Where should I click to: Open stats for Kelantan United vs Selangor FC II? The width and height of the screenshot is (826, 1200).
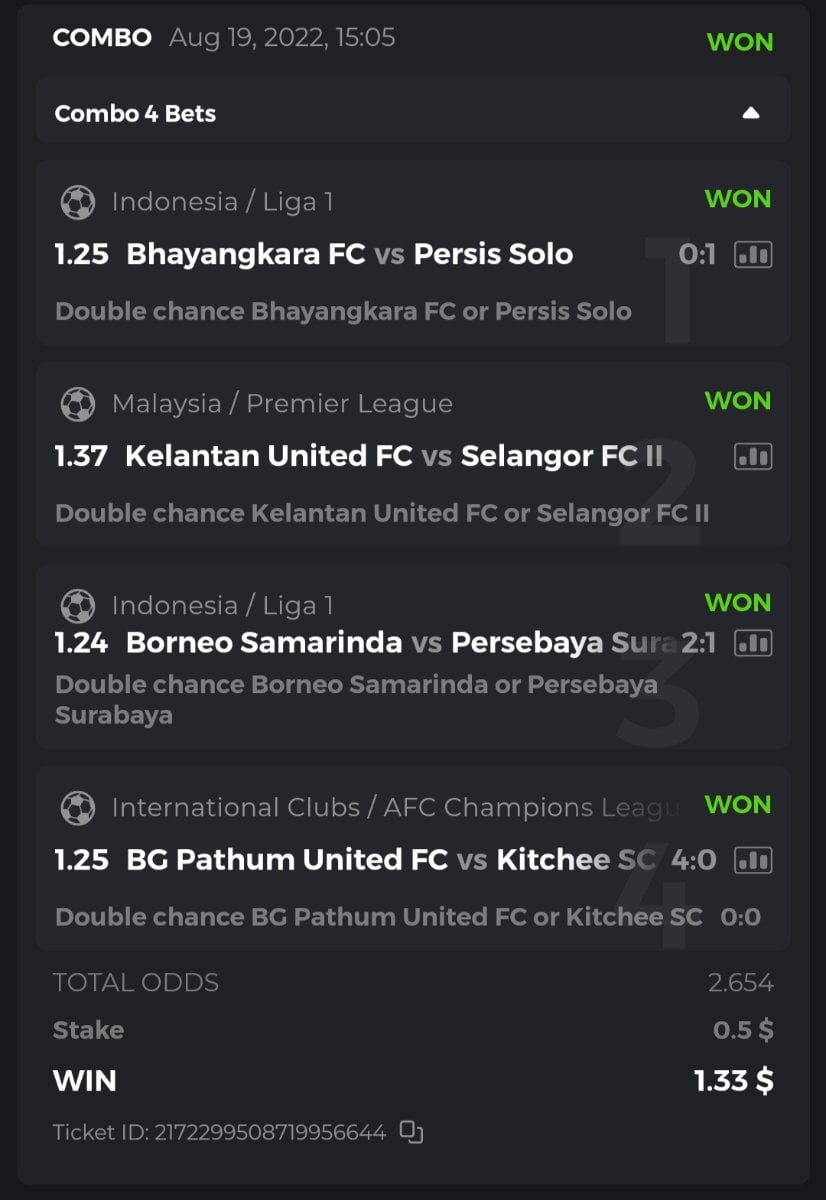tap(753, 456)
